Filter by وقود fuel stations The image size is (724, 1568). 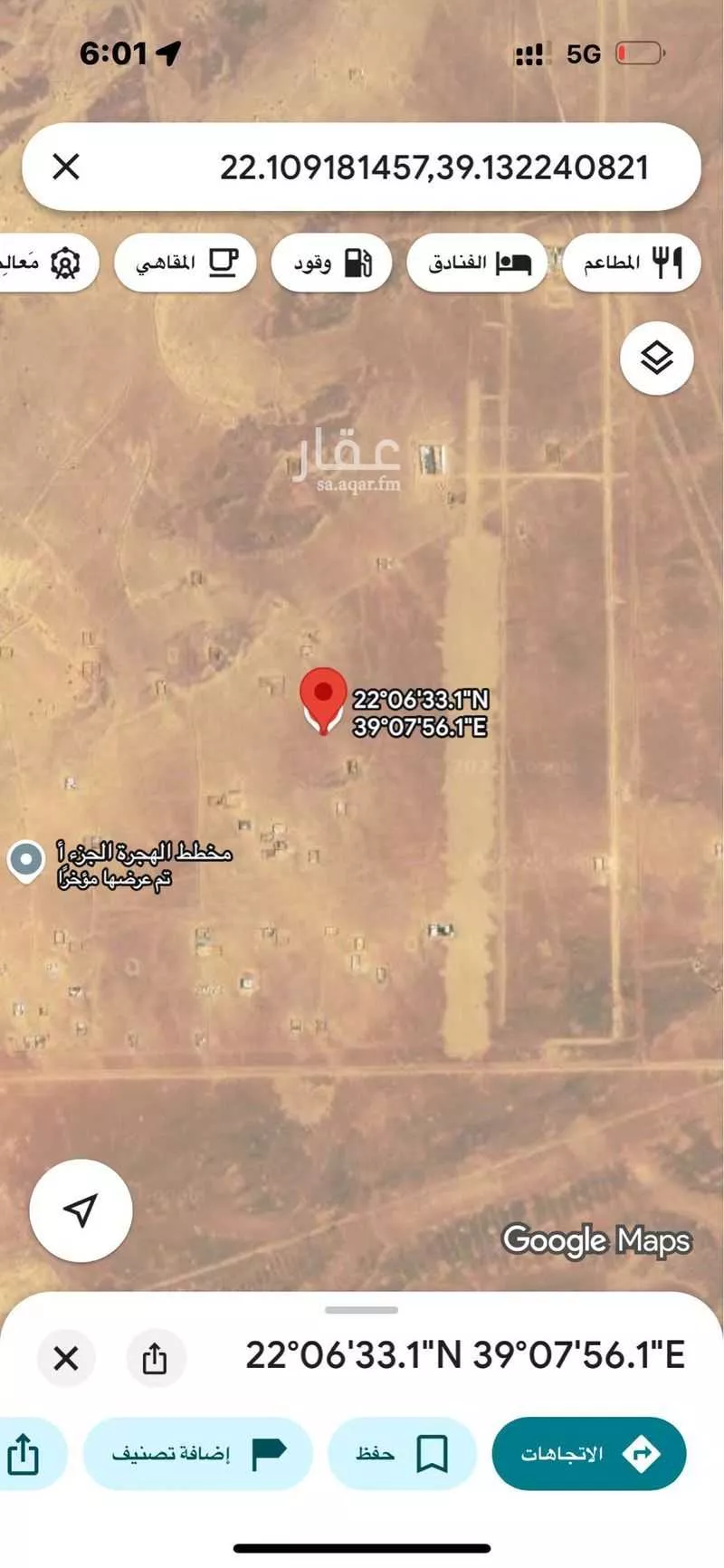(x=331, y=263)
